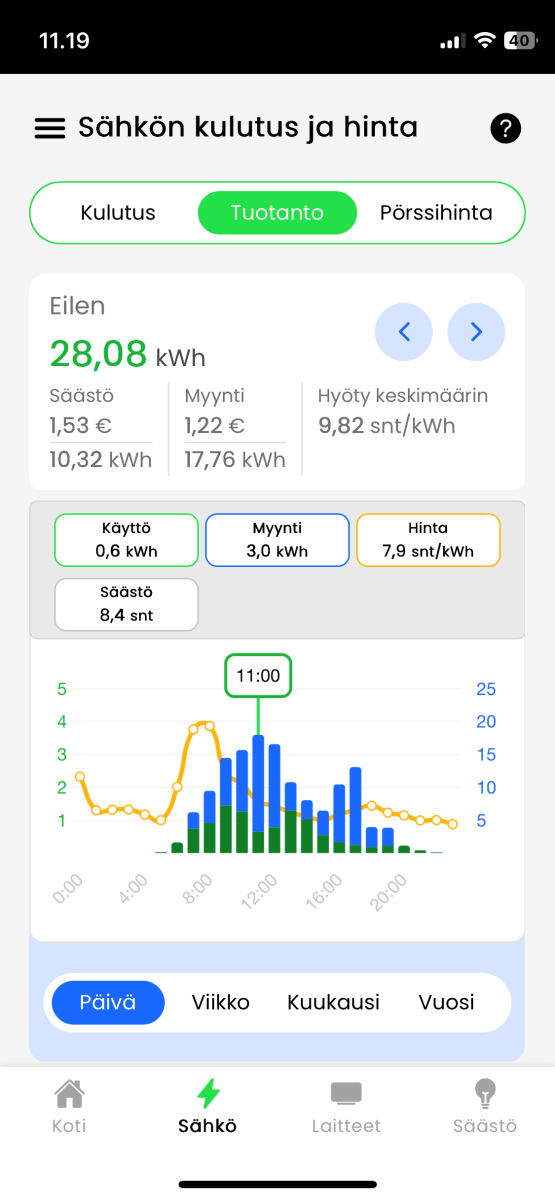555x1200 pixels.
Task: Tap the Hinta legend chip
Action: (428, 540)
